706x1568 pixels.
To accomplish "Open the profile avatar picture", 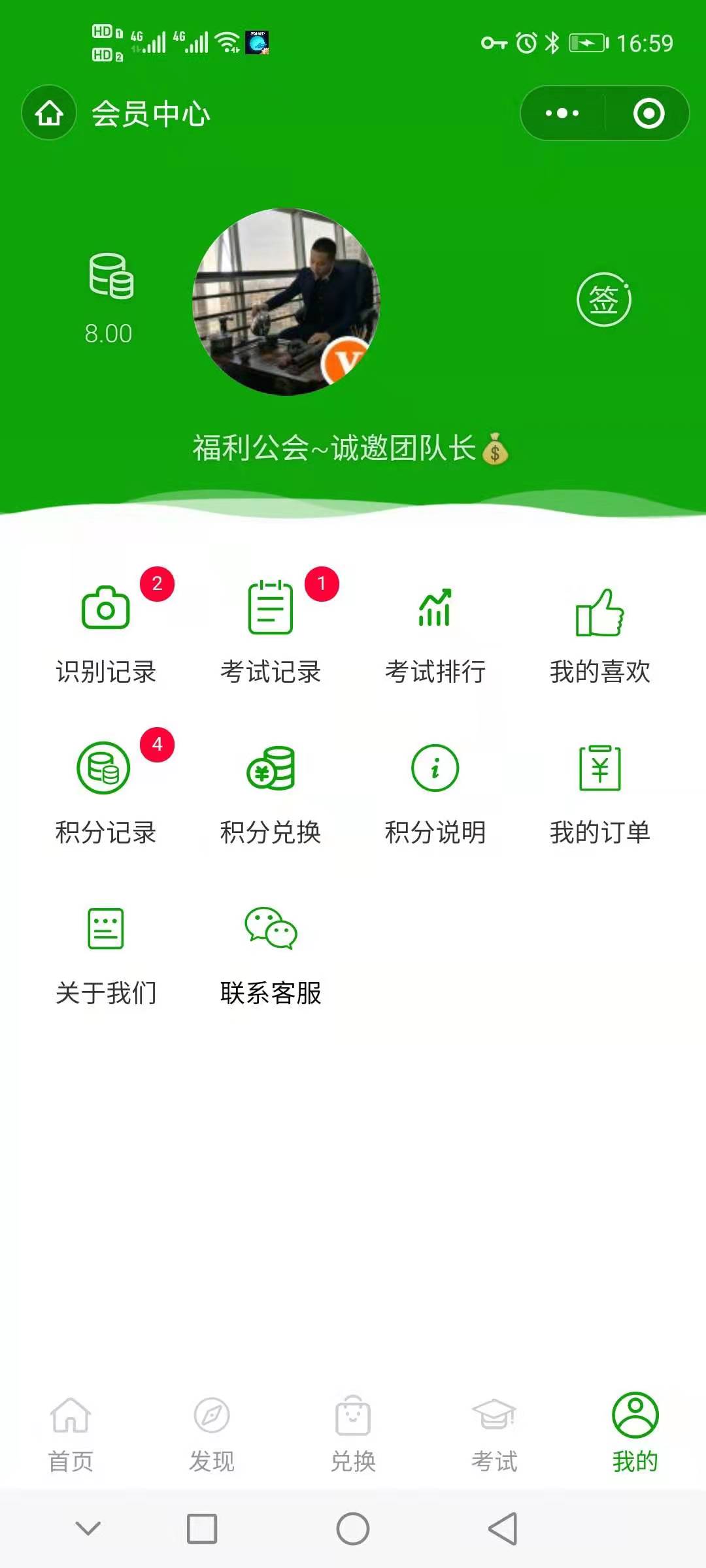I will (x=286, y=301).
